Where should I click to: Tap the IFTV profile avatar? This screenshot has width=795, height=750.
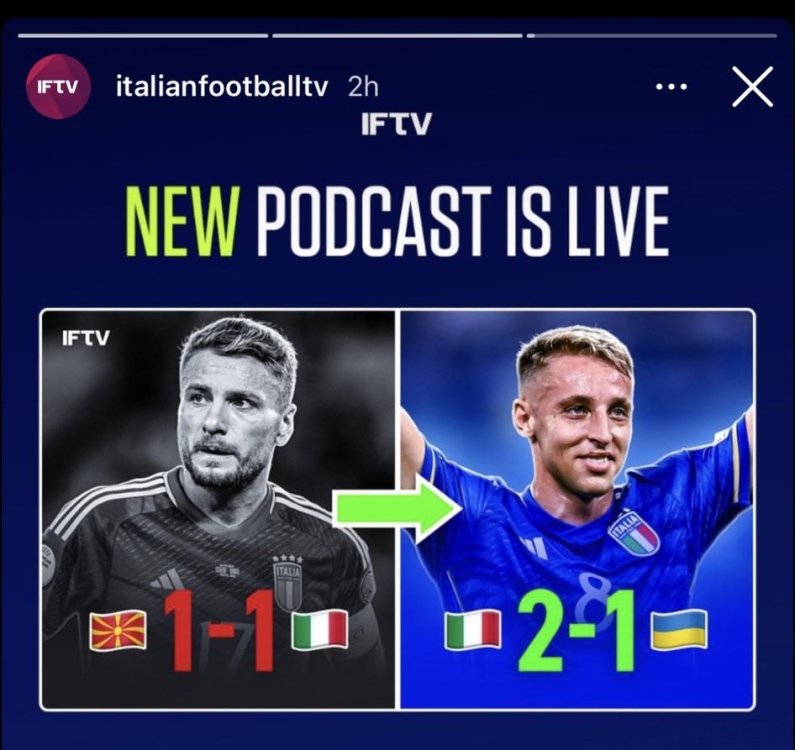point(57,87)
